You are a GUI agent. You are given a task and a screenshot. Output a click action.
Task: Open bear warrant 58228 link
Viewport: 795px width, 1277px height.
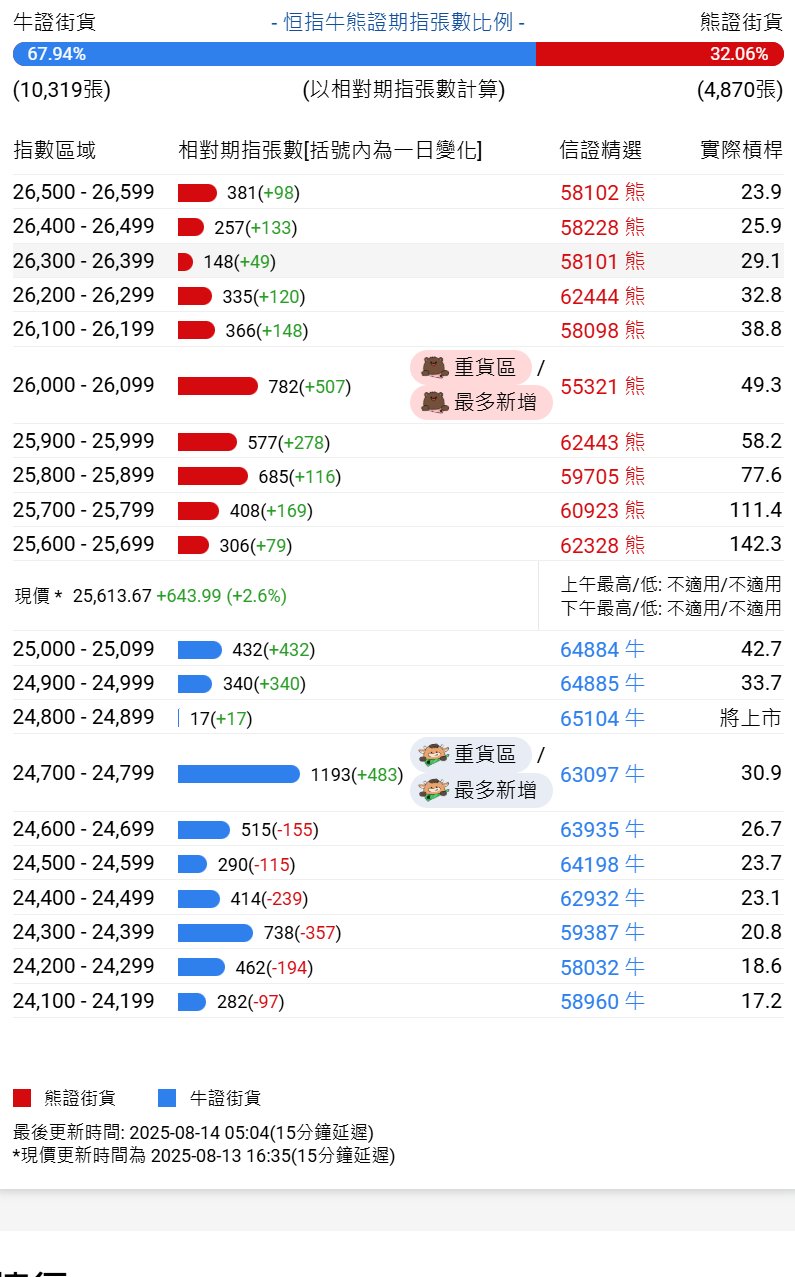602,227
